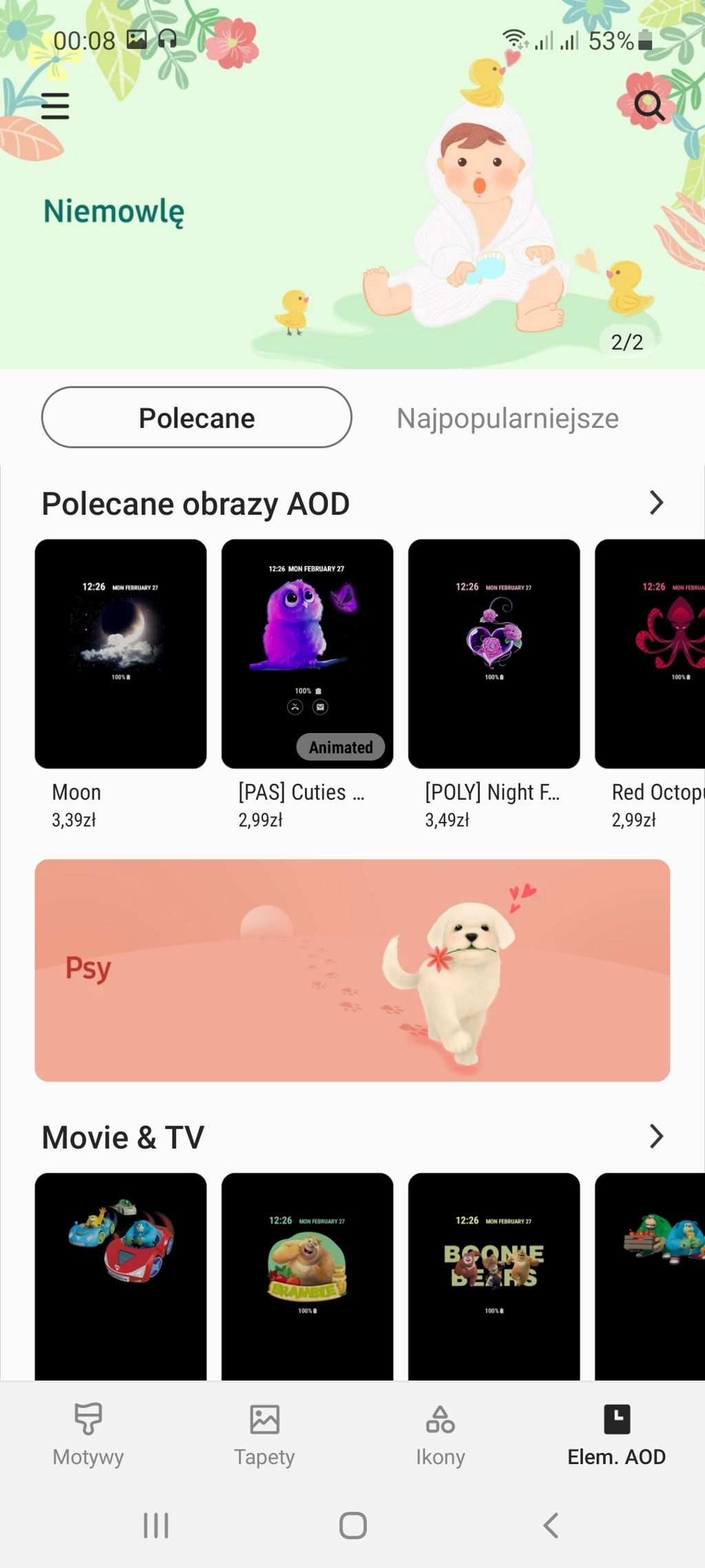Image resolution: width=705 pixels, height=1568 pixels.
Task: Select the Polecane tab
Action: pos(197,417)
